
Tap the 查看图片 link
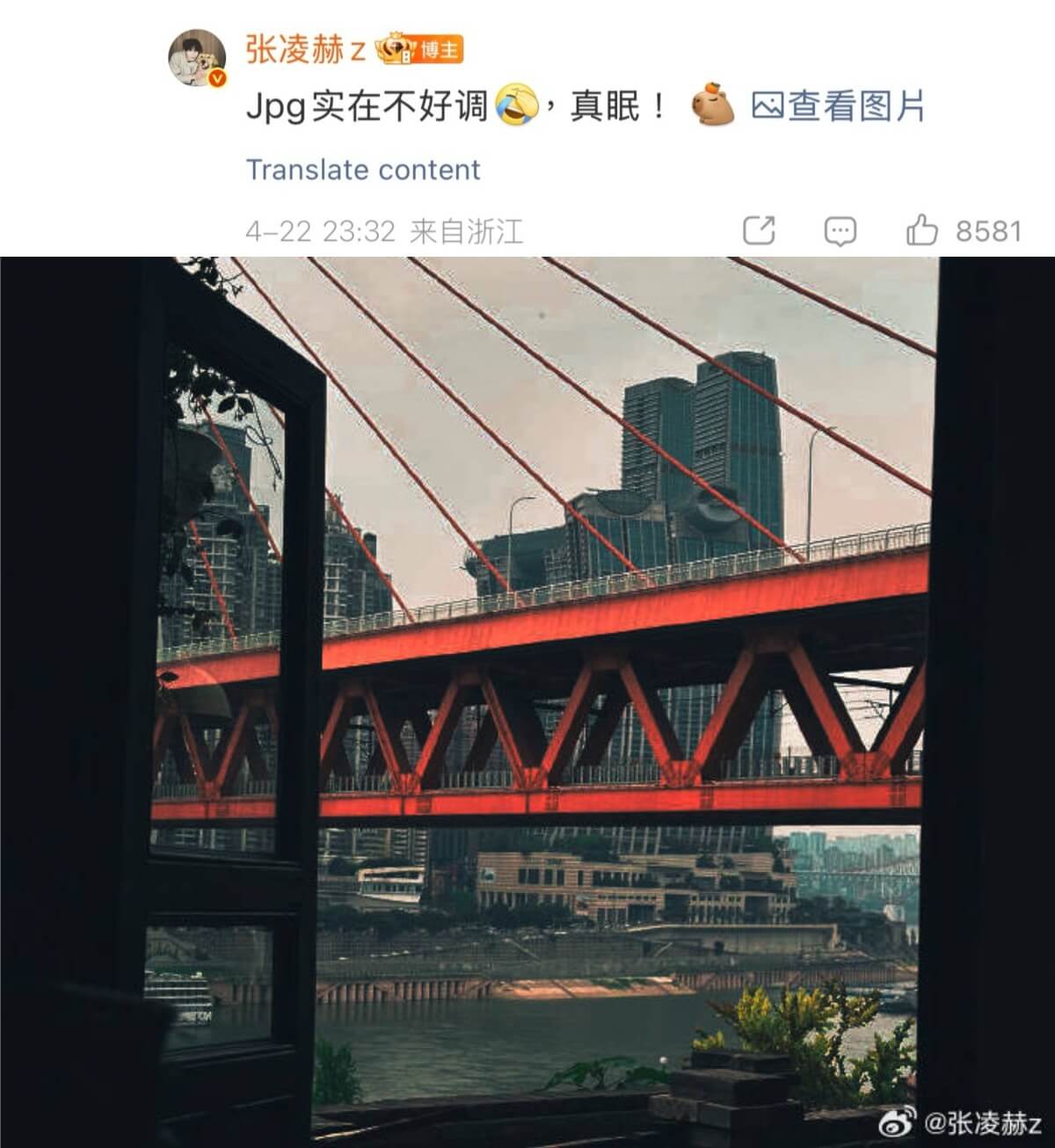pos(838,106)
